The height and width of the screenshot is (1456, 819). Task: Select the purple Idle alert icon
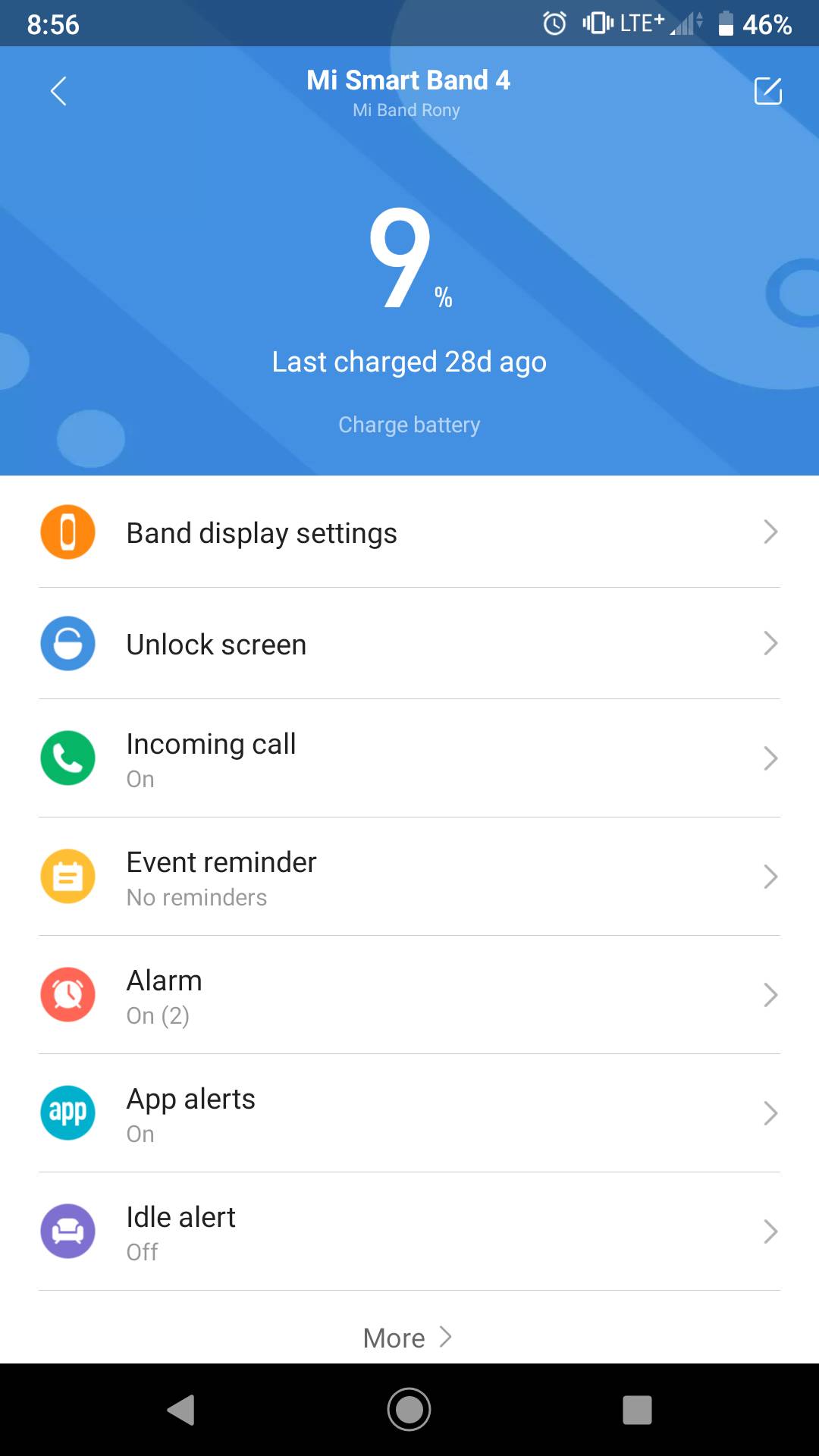tap(67, 1232)
